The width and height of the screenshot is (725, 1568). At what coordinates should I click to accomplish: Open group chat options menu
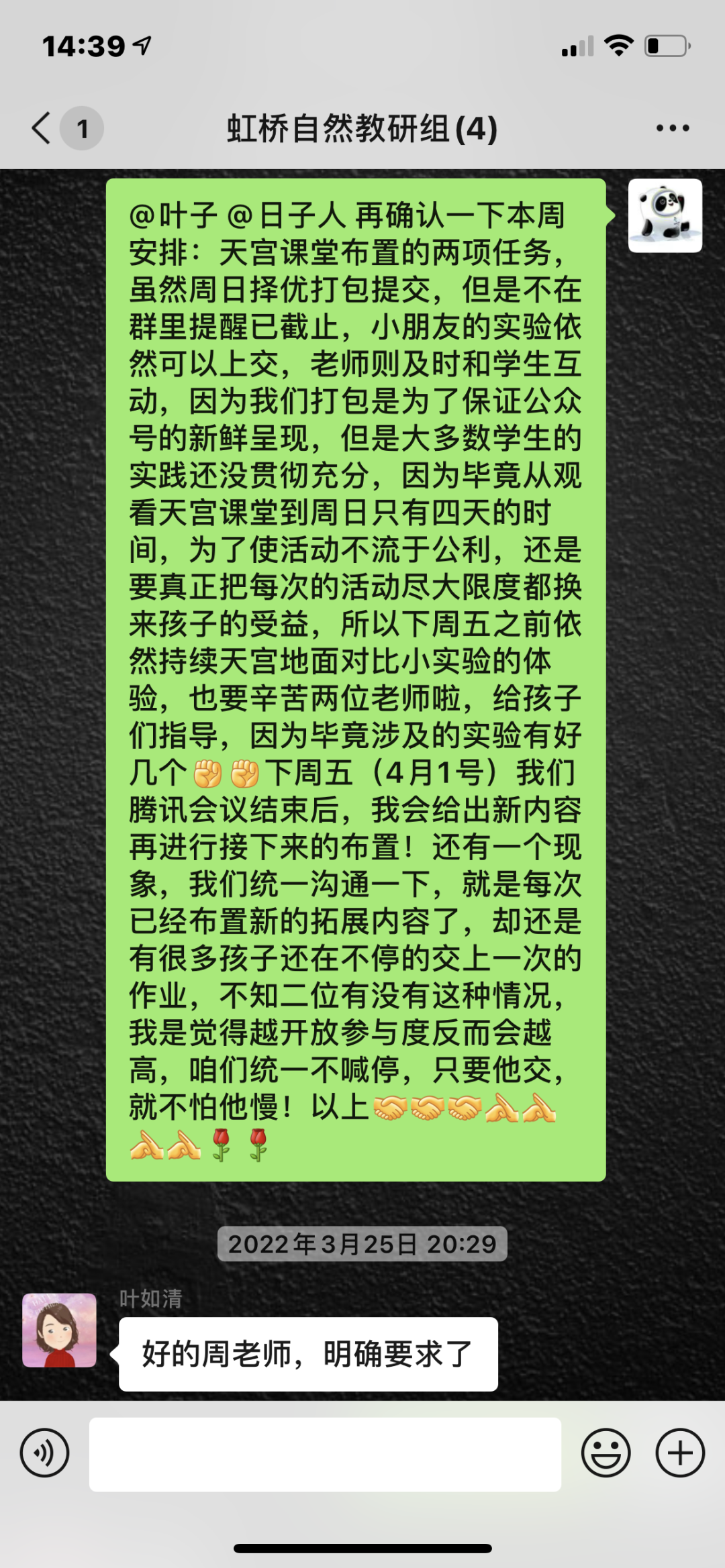click(x=673, y=128)
